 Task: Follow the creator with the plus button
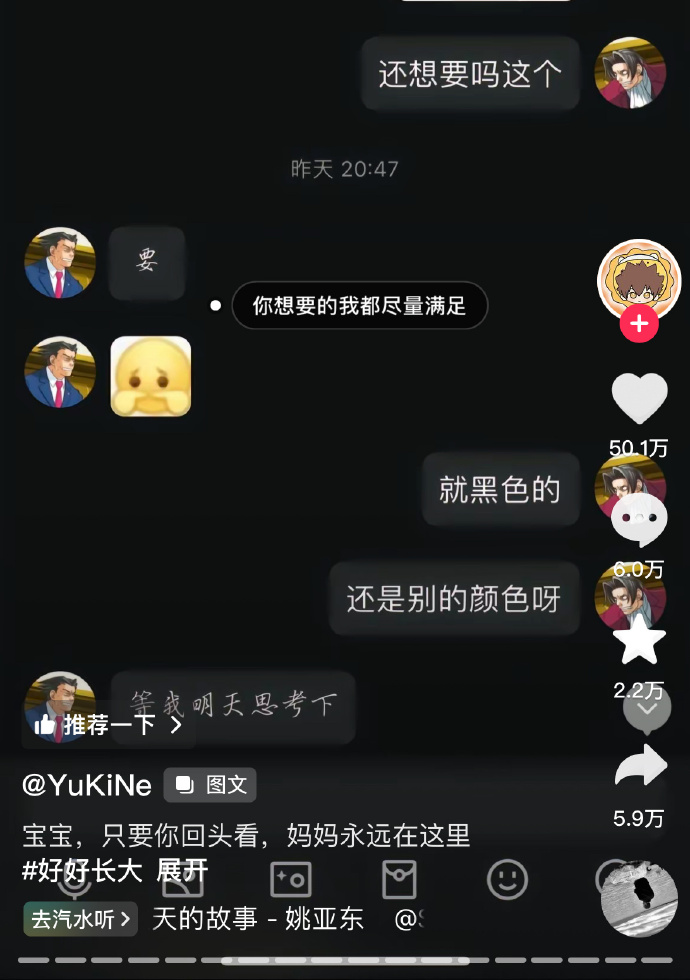pos(639,324)
